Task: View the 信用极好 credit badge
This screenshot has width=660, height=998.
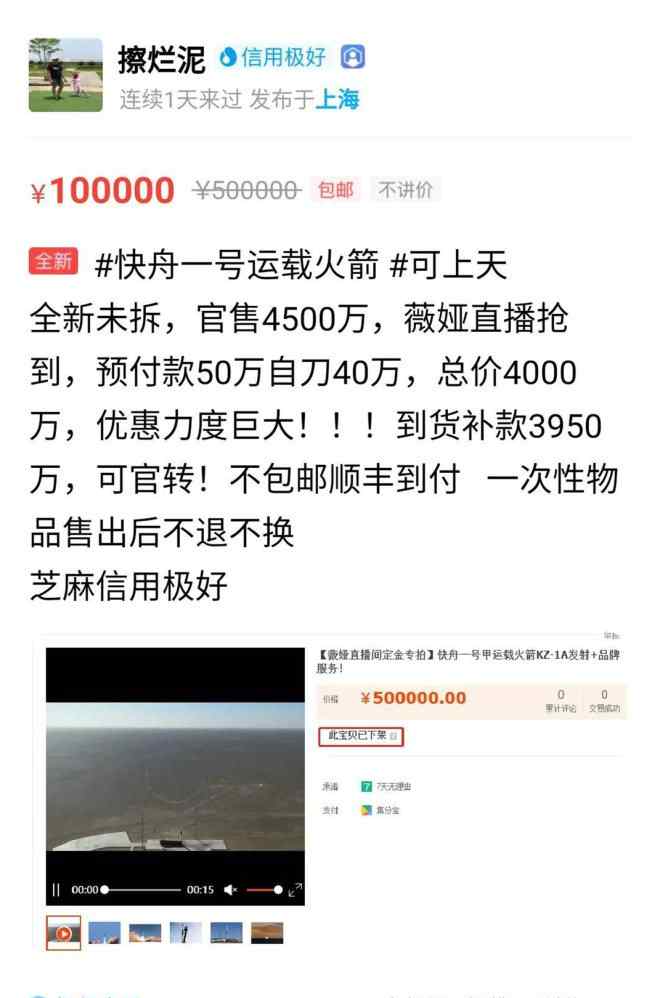Action: (274, 58)
